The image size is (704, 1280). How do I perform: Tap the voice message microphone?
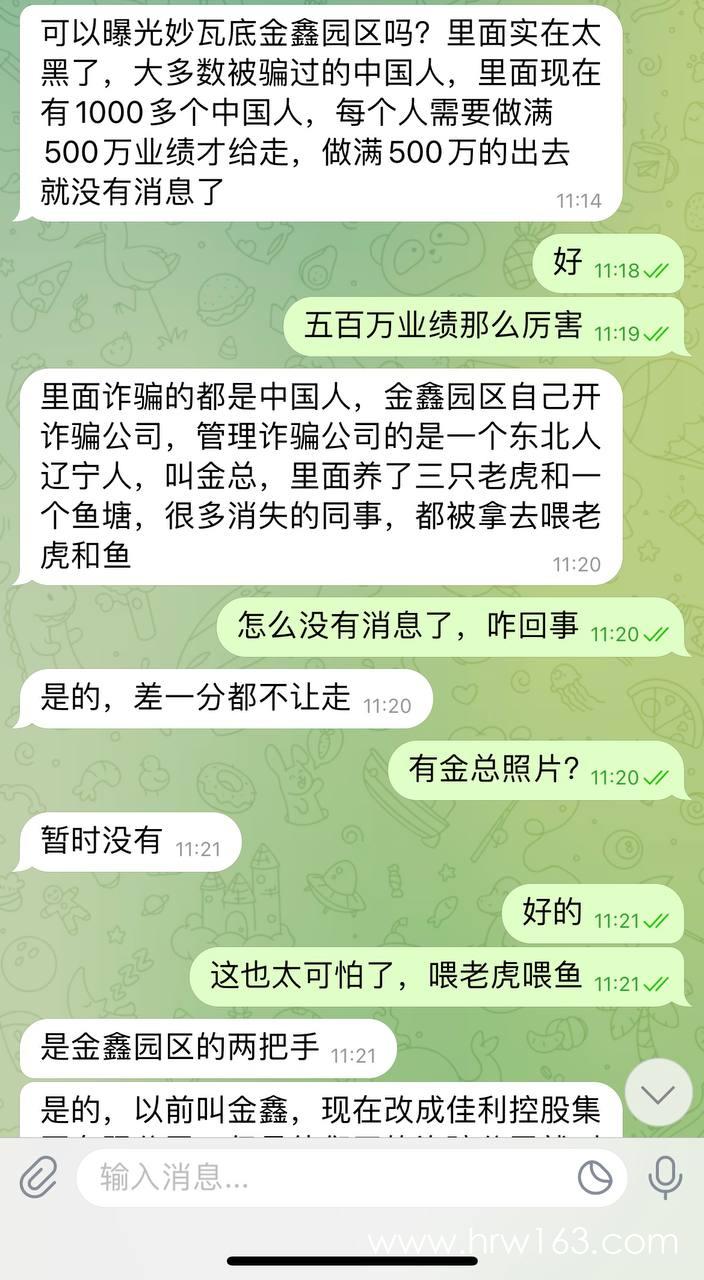(x=665, y=1178)
